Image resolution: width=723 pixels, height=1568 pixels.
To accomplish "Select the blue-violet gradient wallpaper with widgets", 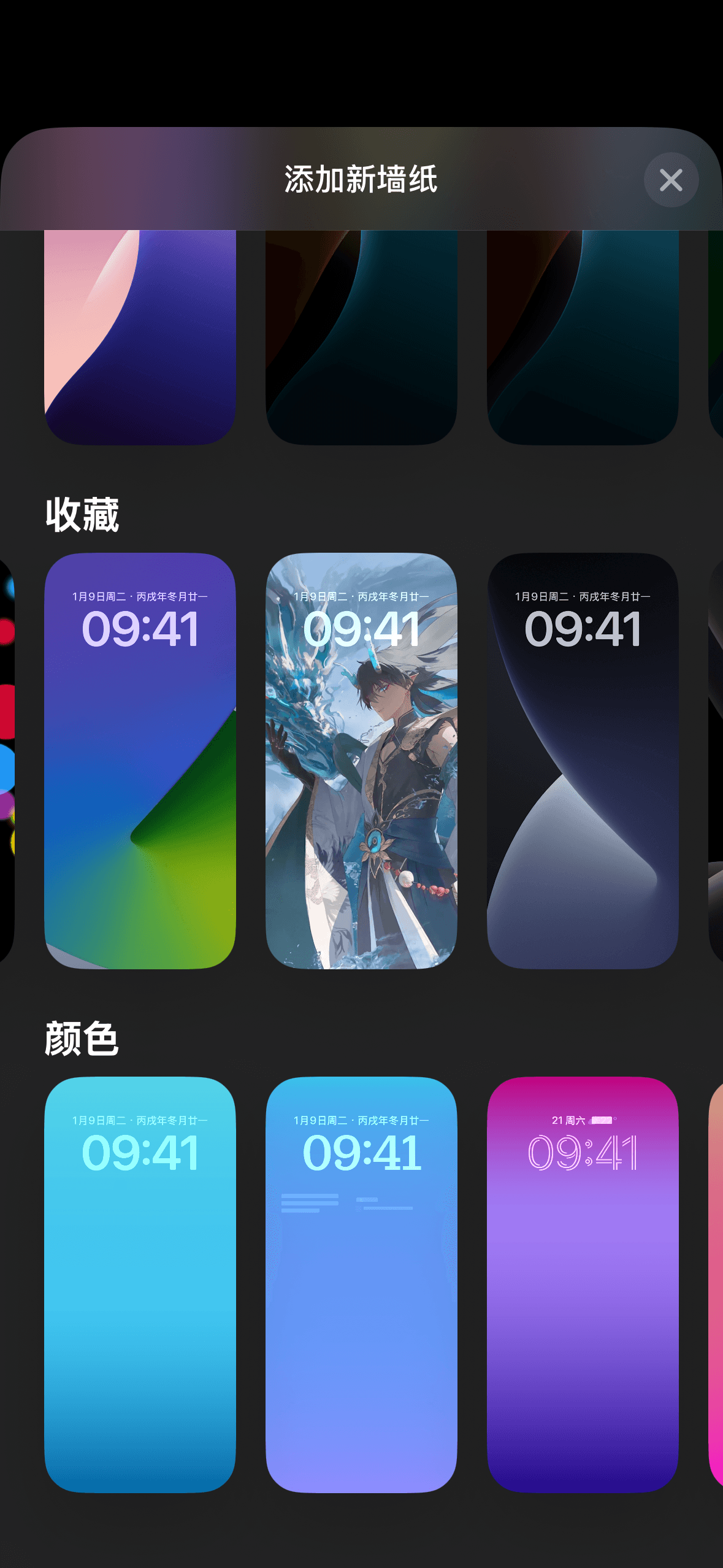I will click(x=361, y=1285).
